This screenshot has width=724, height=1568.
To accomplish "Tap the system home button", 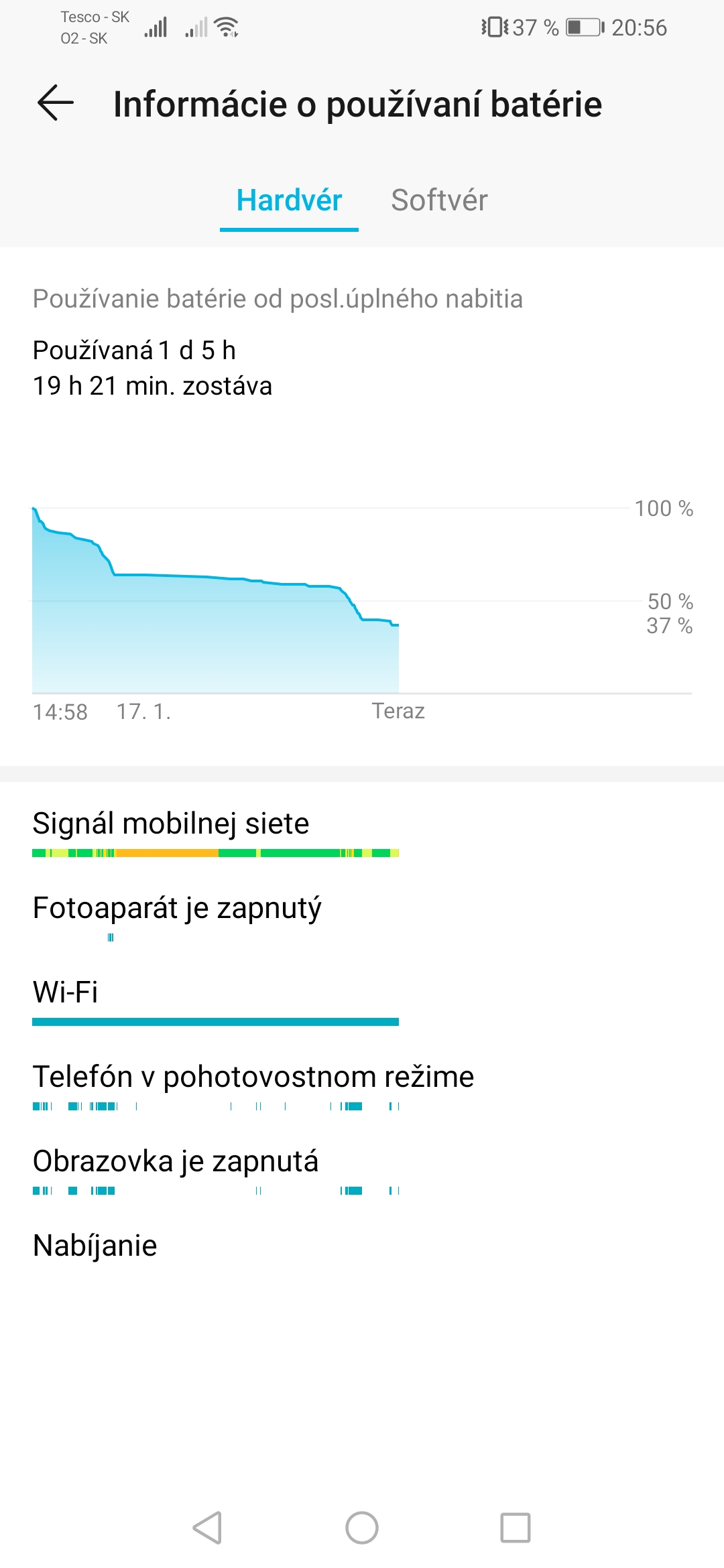I will click(x=362, y=1528).
